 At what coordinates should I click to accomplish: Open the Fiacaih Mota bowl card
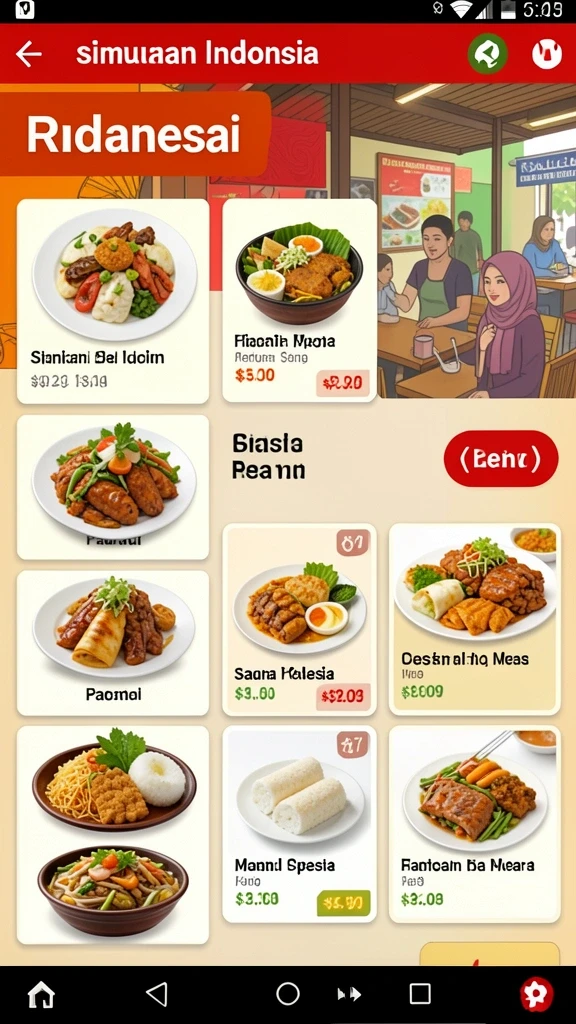[300, 300]
